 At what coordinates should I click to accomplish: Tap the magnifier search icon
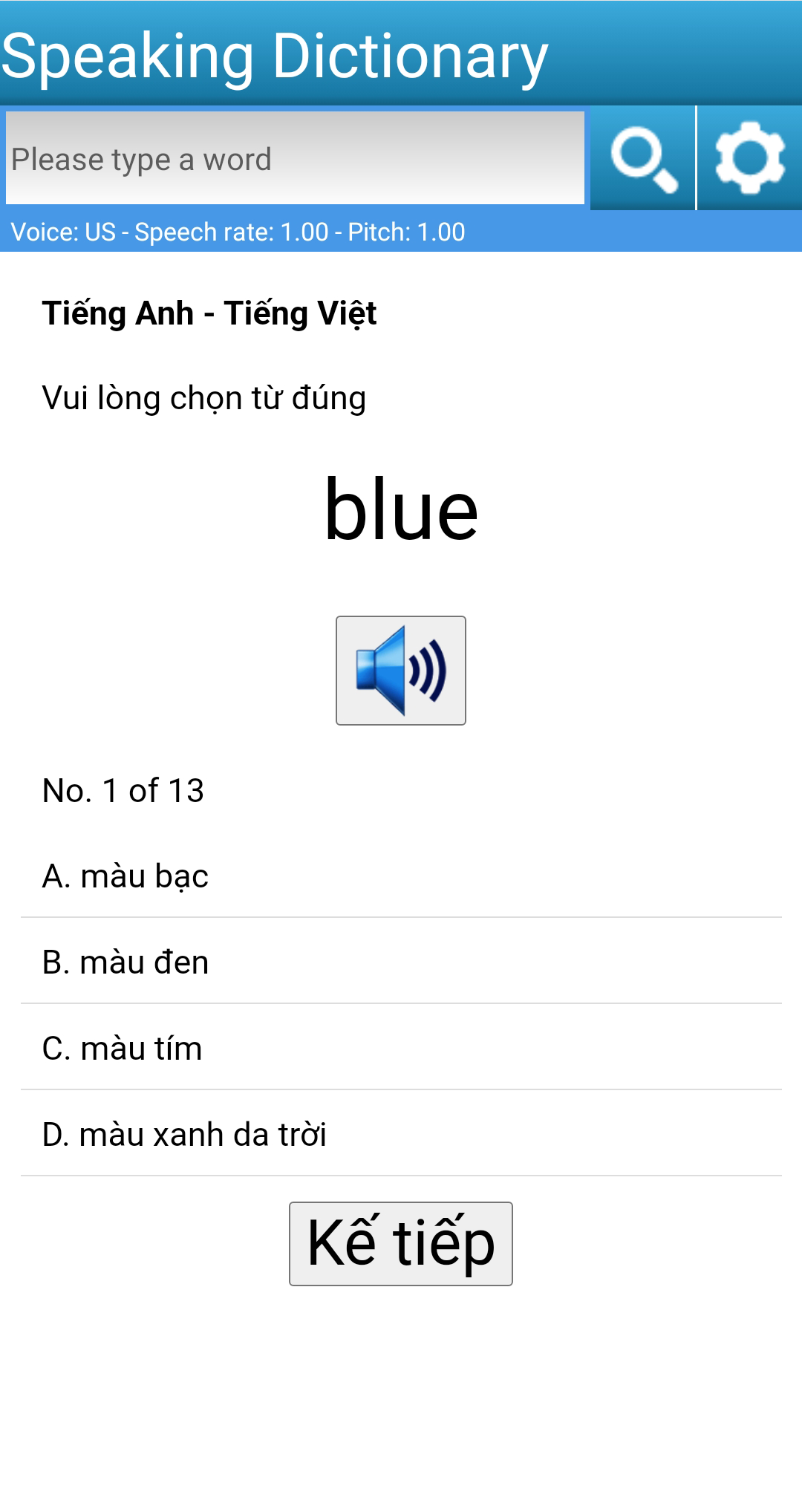pyautogui.click(x=643, y=158)
